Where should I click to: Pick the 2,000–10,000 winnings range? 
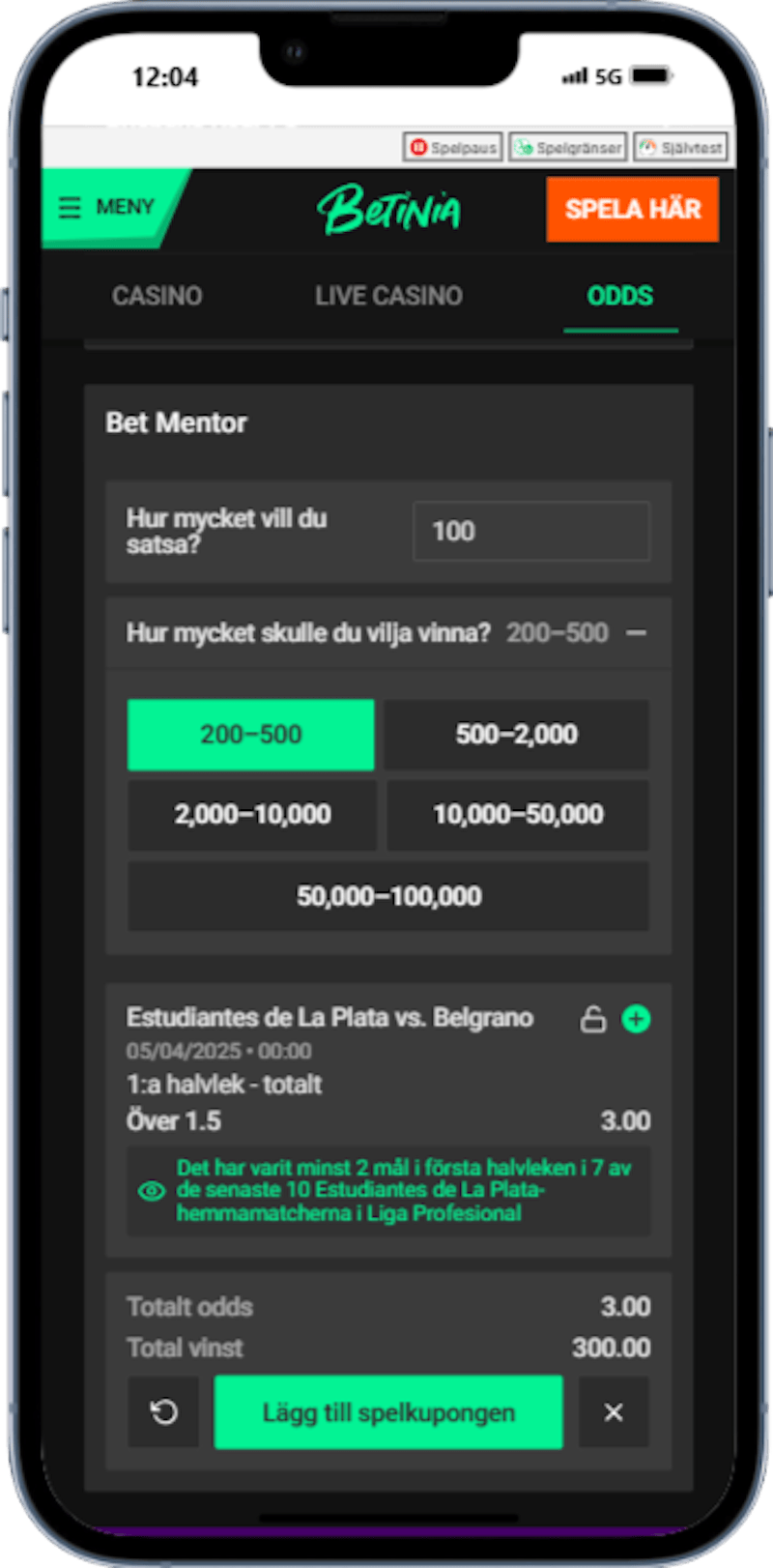252,815
